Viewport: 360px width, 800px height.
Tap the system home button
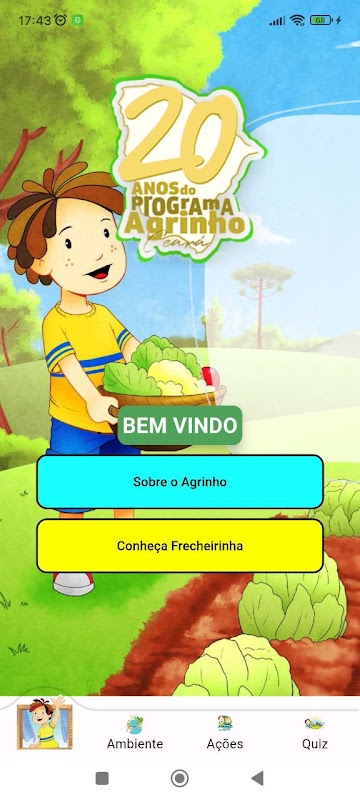coord(179,778)
